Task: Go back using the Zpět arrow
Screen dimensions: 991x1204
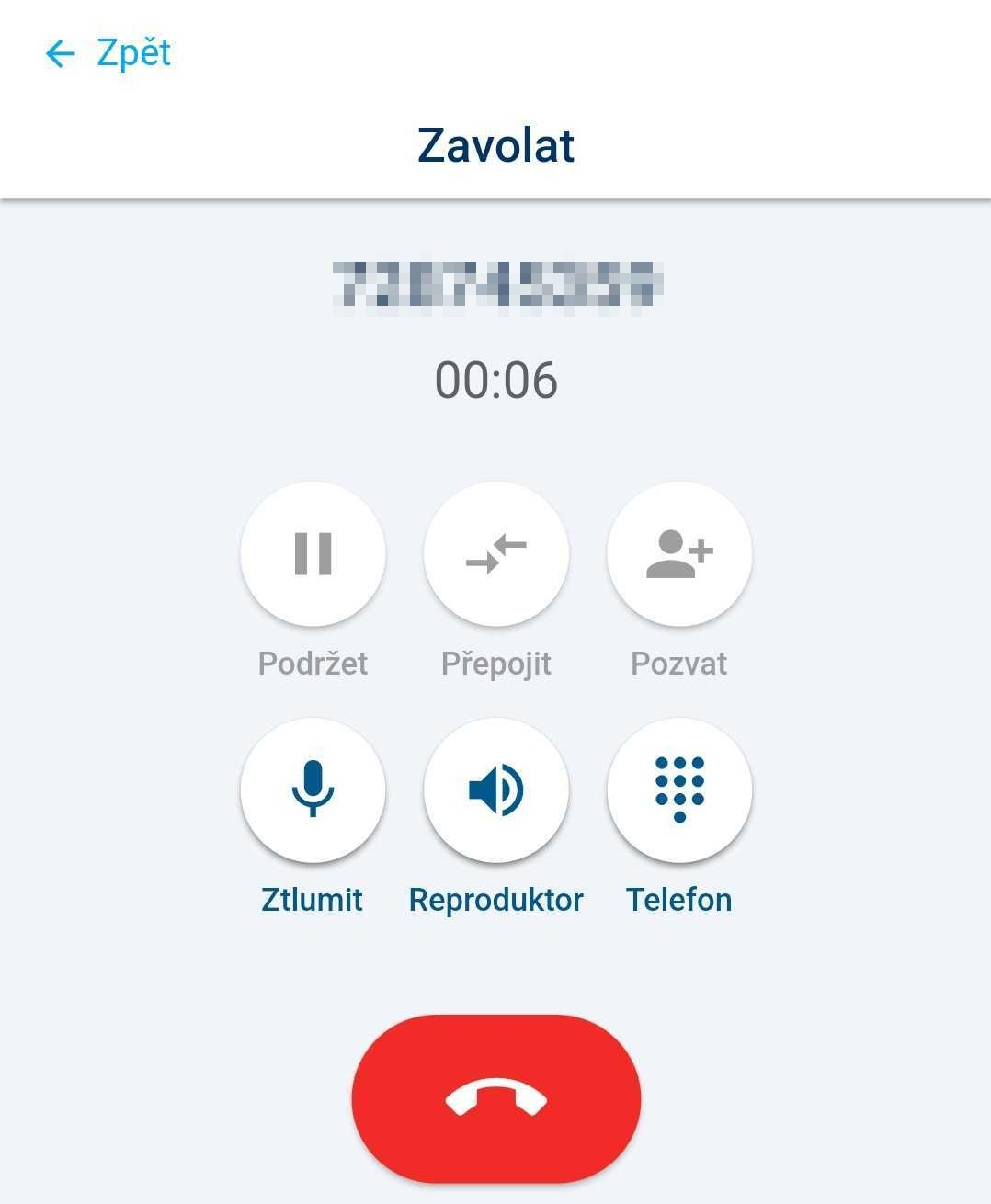Action: (x=61, y=54)
